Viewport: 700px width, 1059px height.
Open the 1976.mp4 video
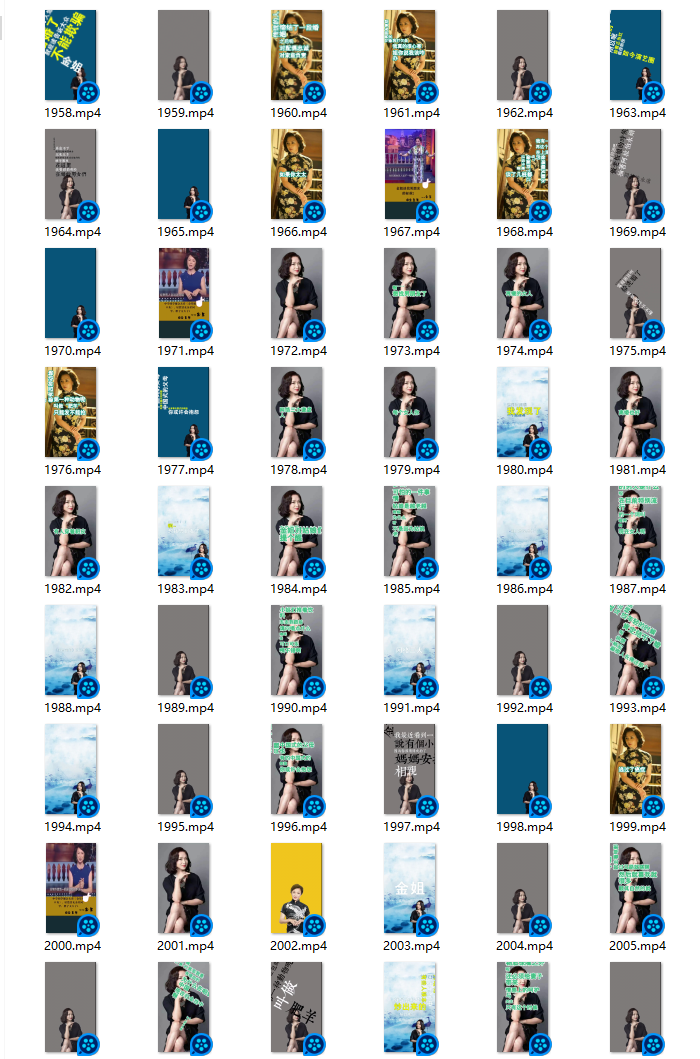pos(71,412)
